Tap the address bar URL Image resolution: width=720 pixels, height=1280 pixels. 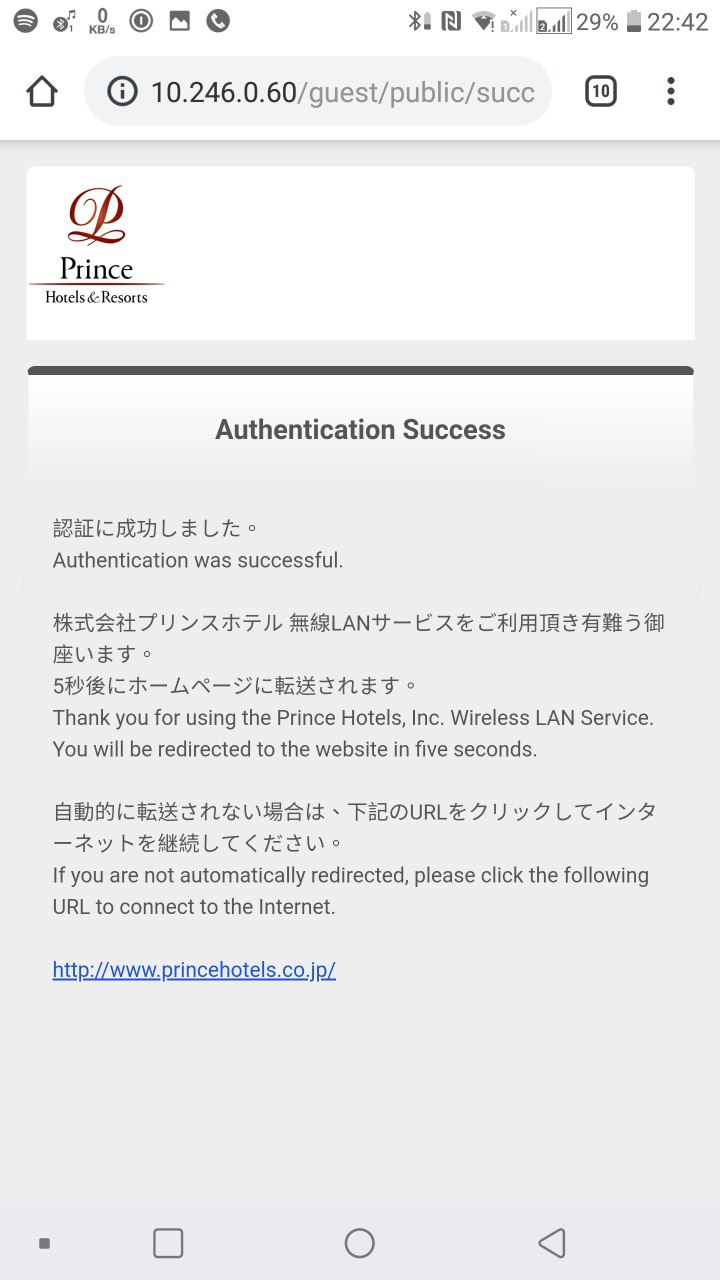tap(342, 92)
